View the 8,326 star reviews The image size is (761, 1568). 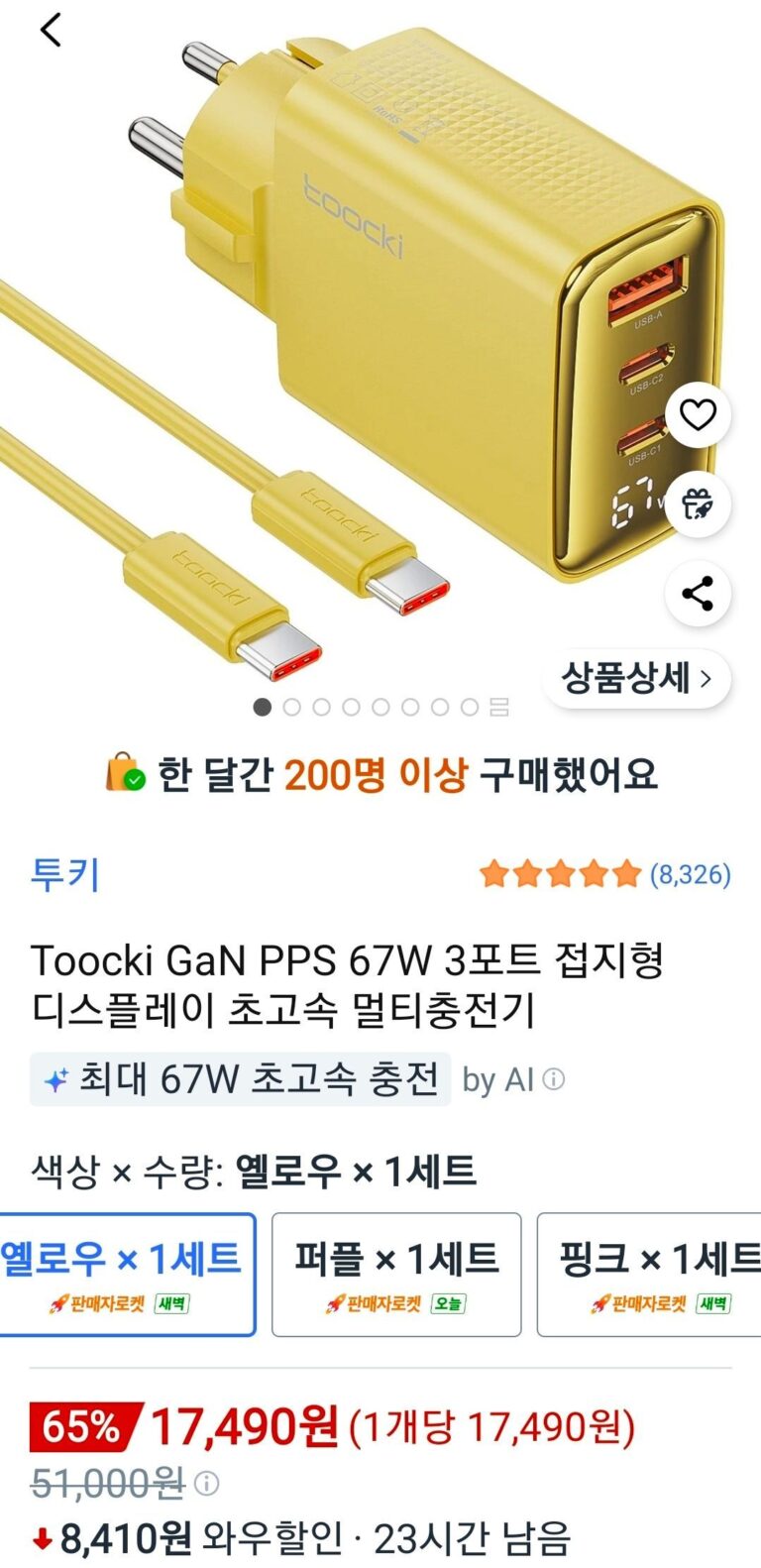(x=604, y=874)
